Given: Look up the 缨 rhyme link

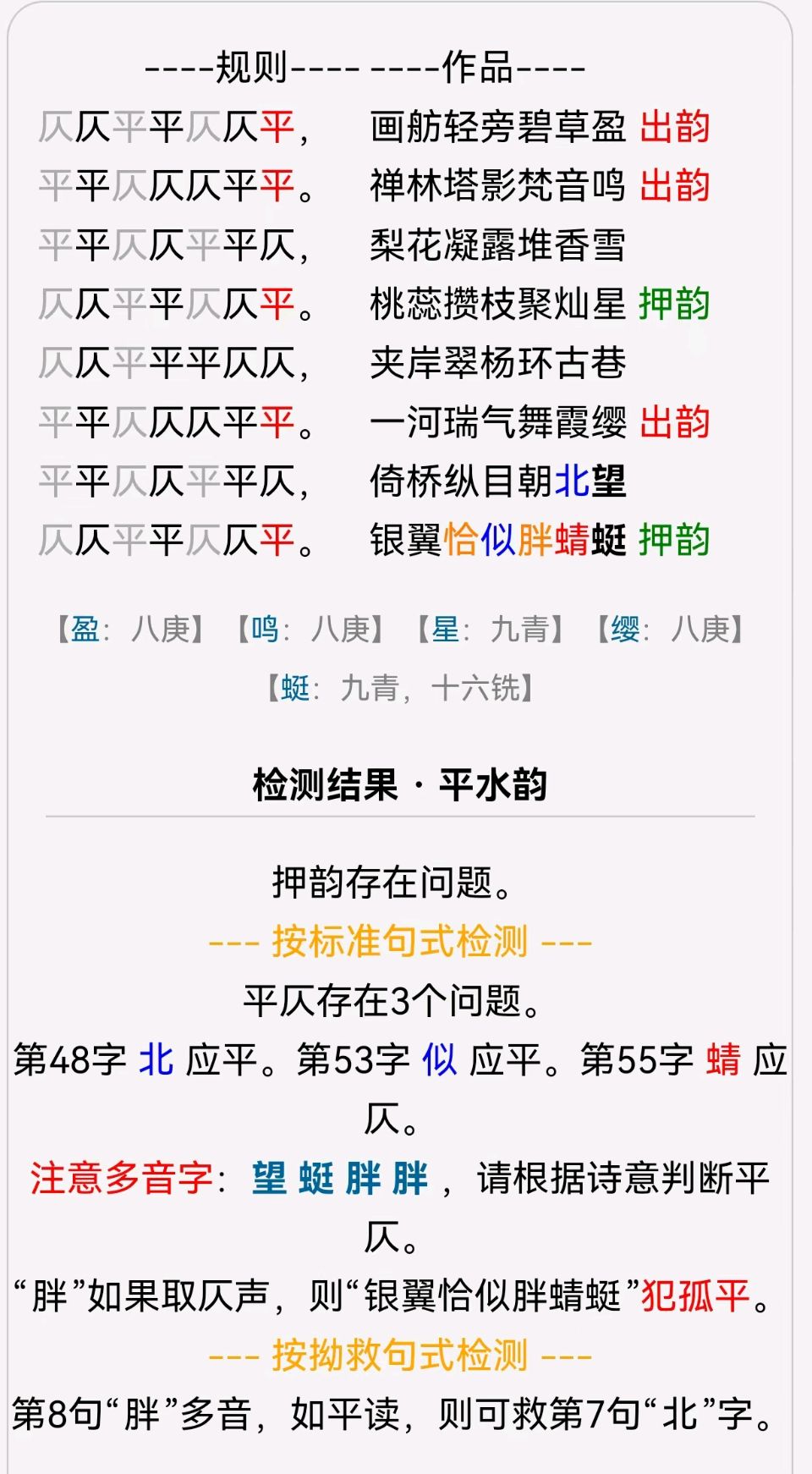Looking at the screenshot, I should [625, 630].
